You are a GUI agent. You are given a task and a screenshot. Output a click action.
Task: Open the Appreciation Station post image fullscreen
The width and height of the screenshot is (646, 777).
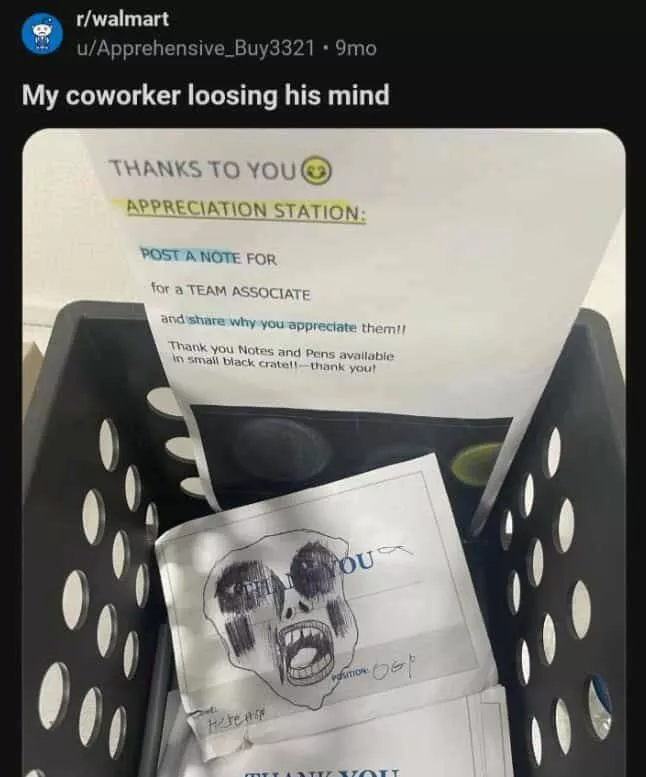click(x=323, y=450)
